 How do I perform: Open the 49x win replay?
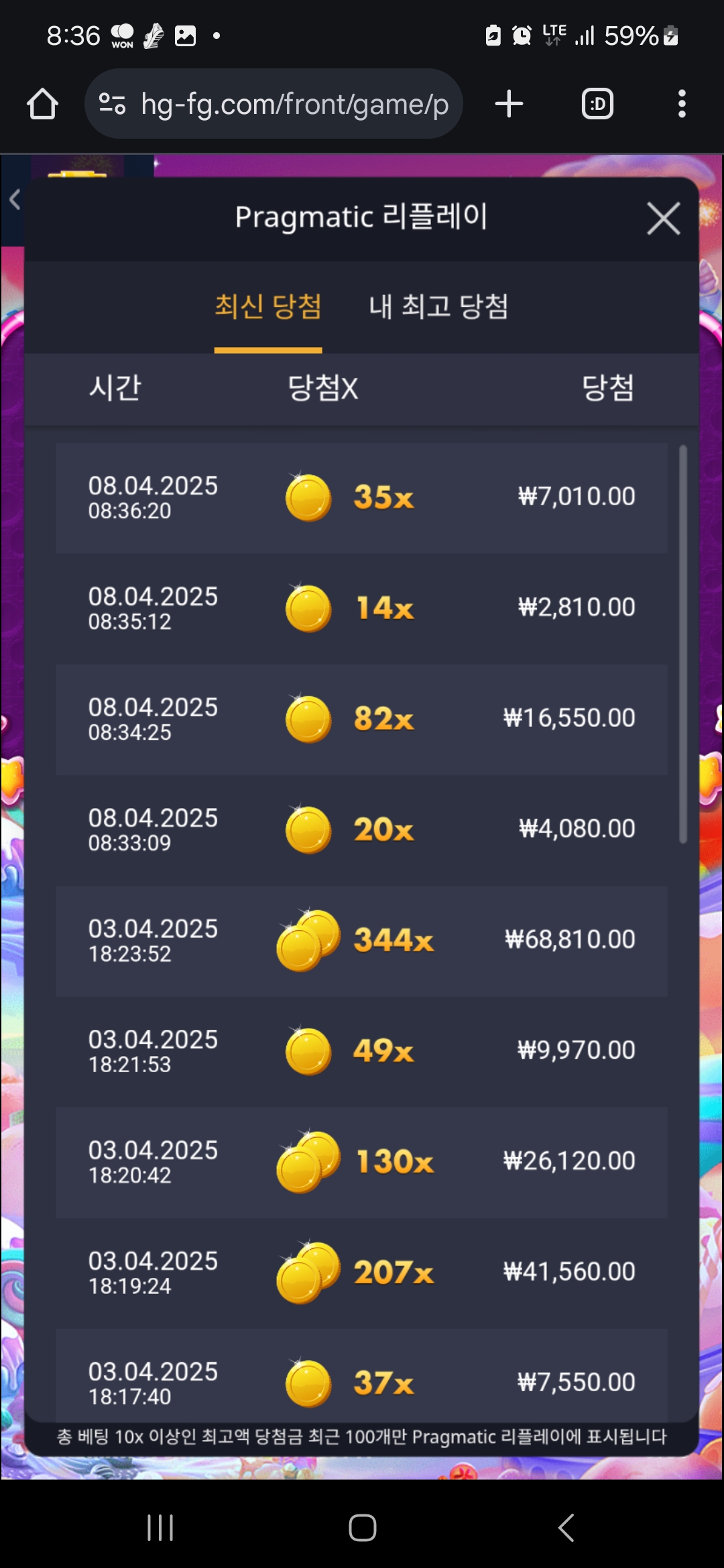pyautogui.click(x=361, y=1051)
